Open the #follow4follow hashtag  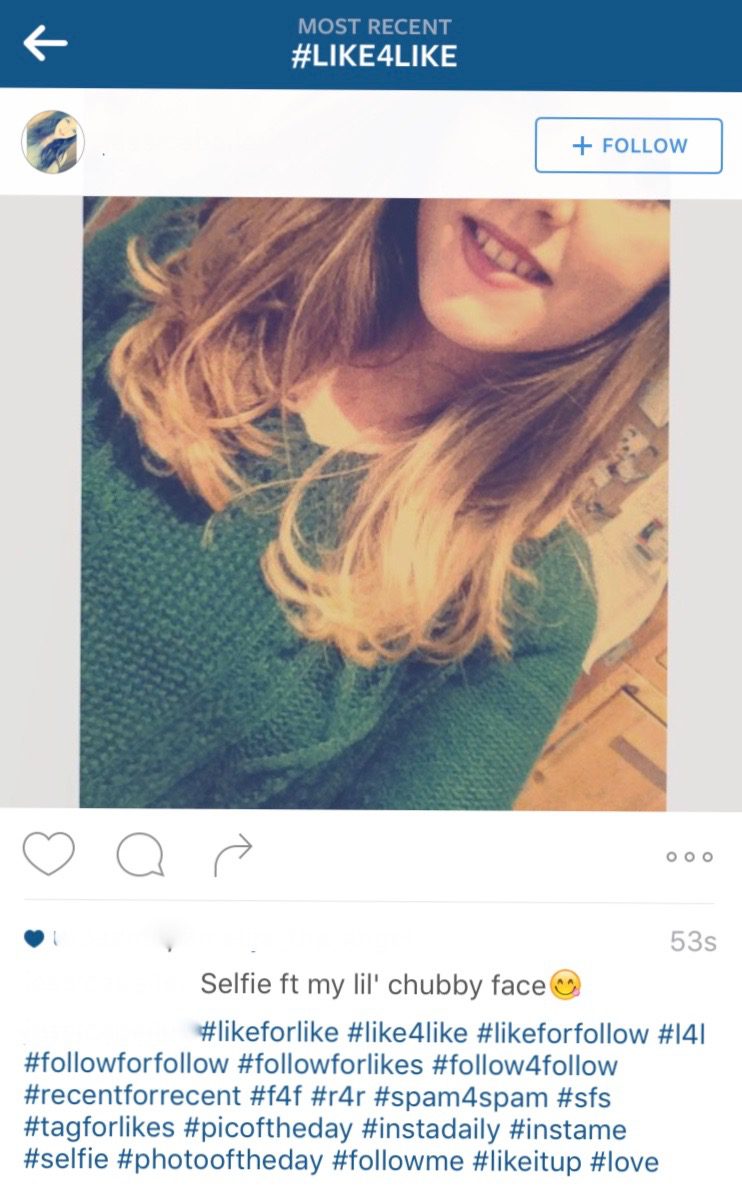pos(525,1065)
